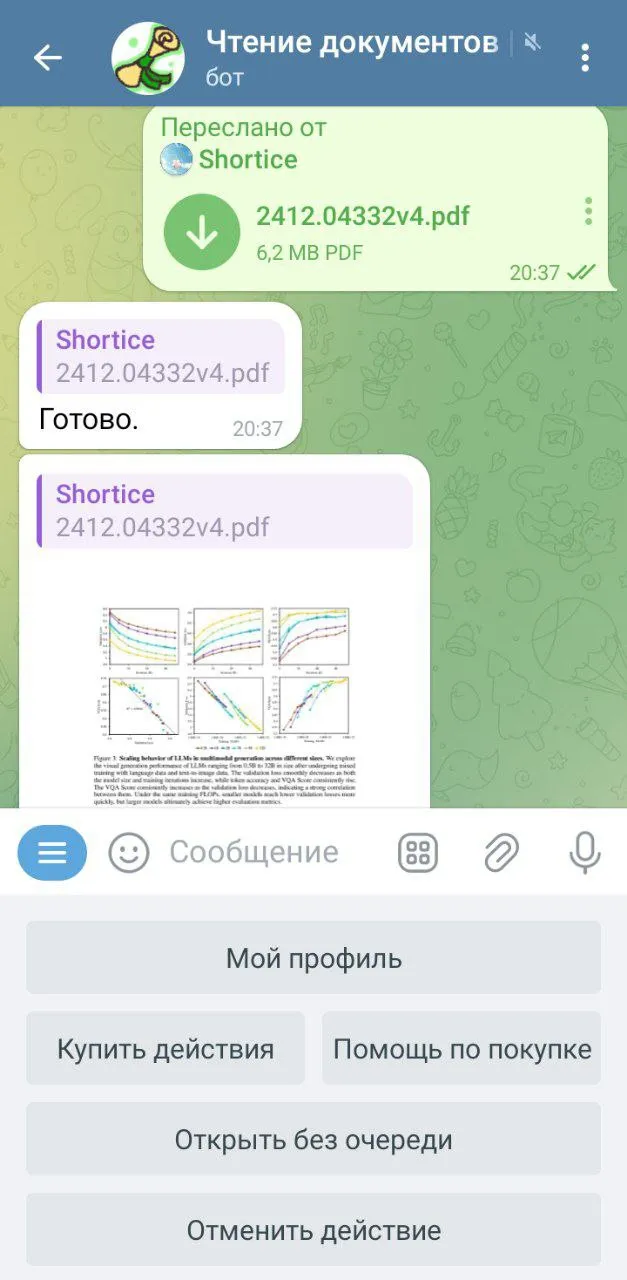627x1280 pixels.
Task: Download the 2412.04332v4.pdf file
Action: (x=202, y=232)
